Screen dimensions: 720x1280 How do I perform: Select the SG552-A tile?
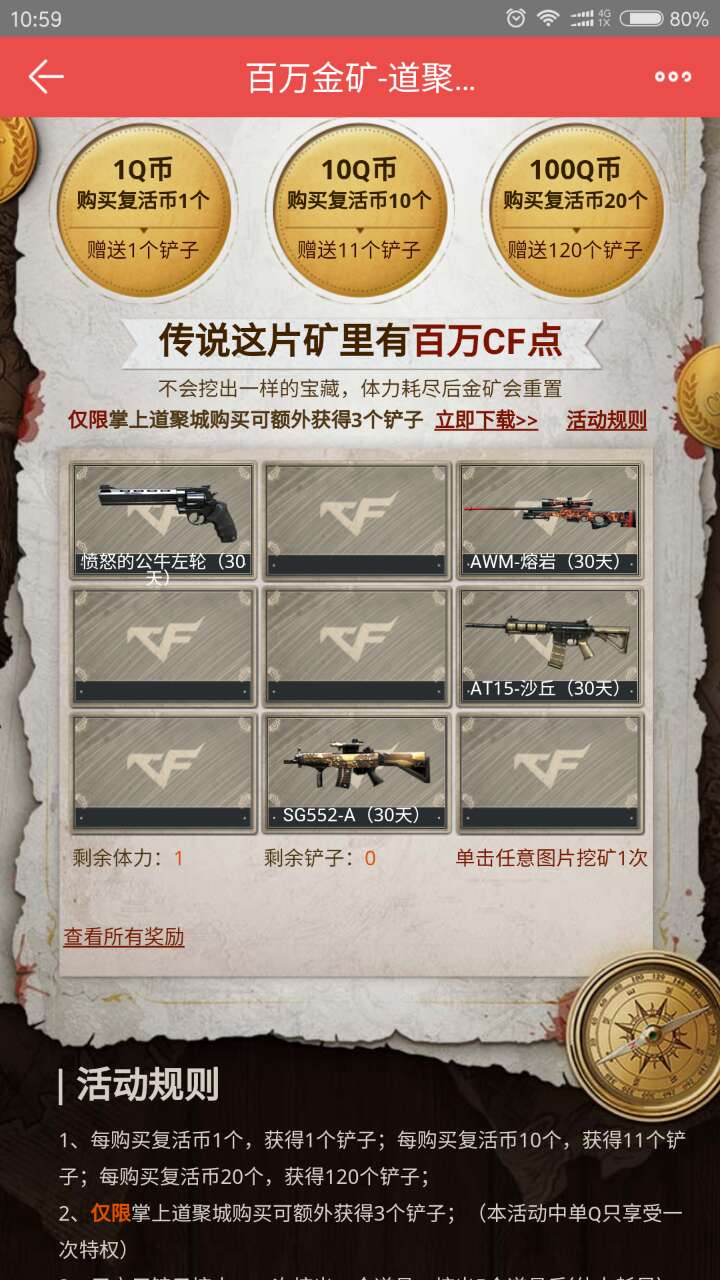pos(357,773)
